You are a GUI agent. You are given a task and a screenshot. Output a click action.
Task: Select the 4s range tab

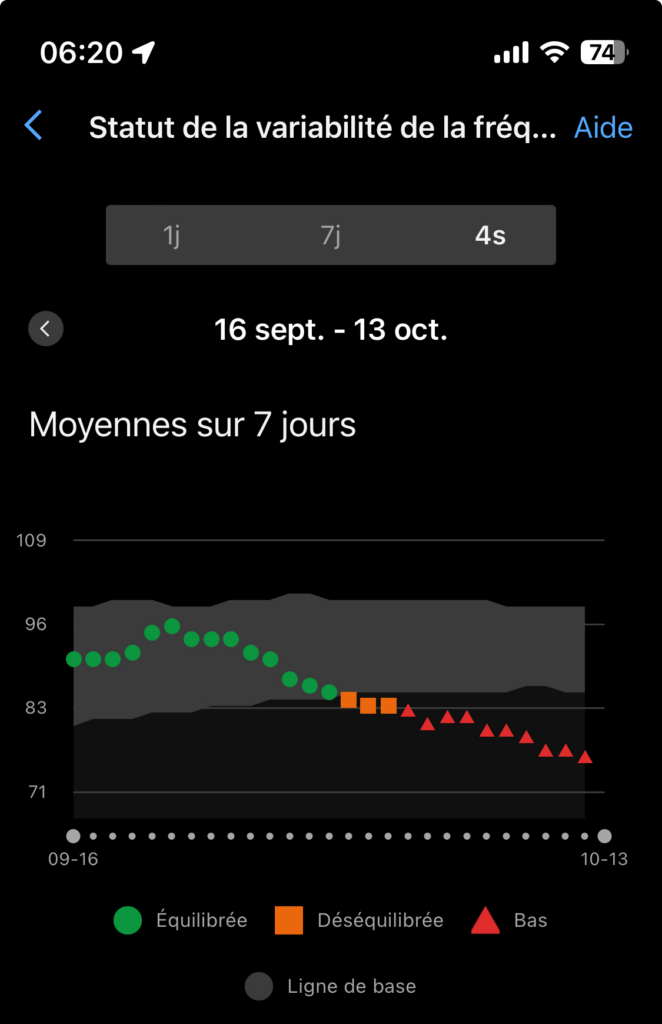click(490, 235)
